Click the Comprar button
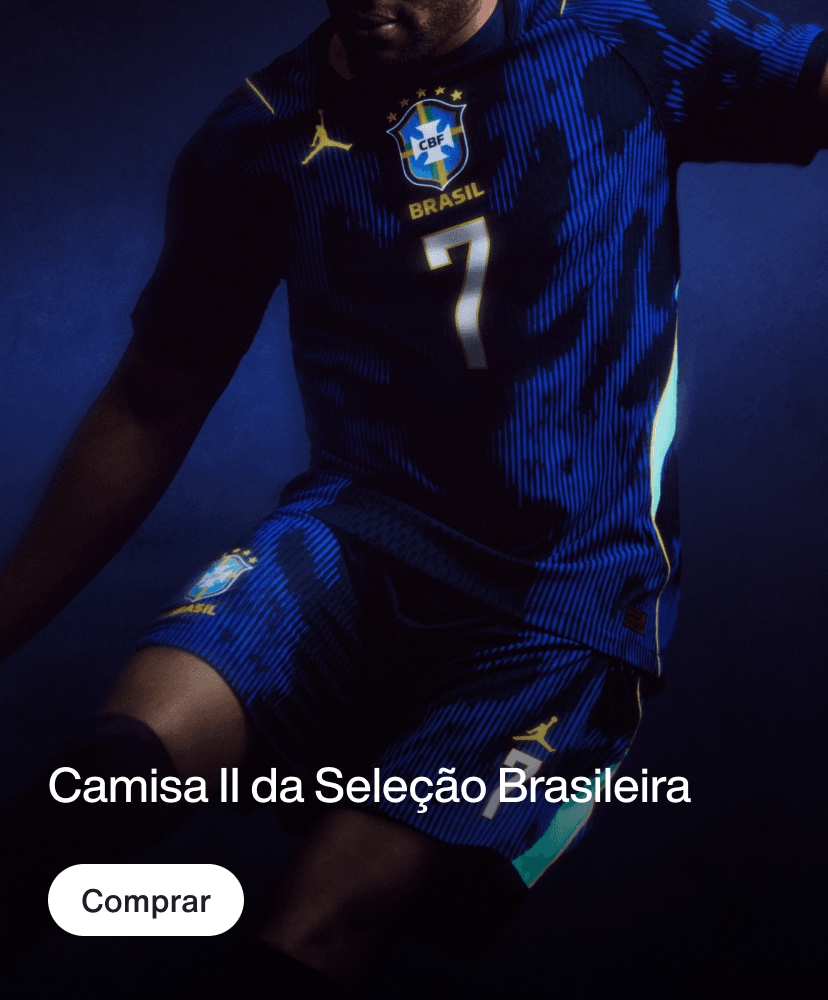The image size is (828, 1000). click(145, 899)
